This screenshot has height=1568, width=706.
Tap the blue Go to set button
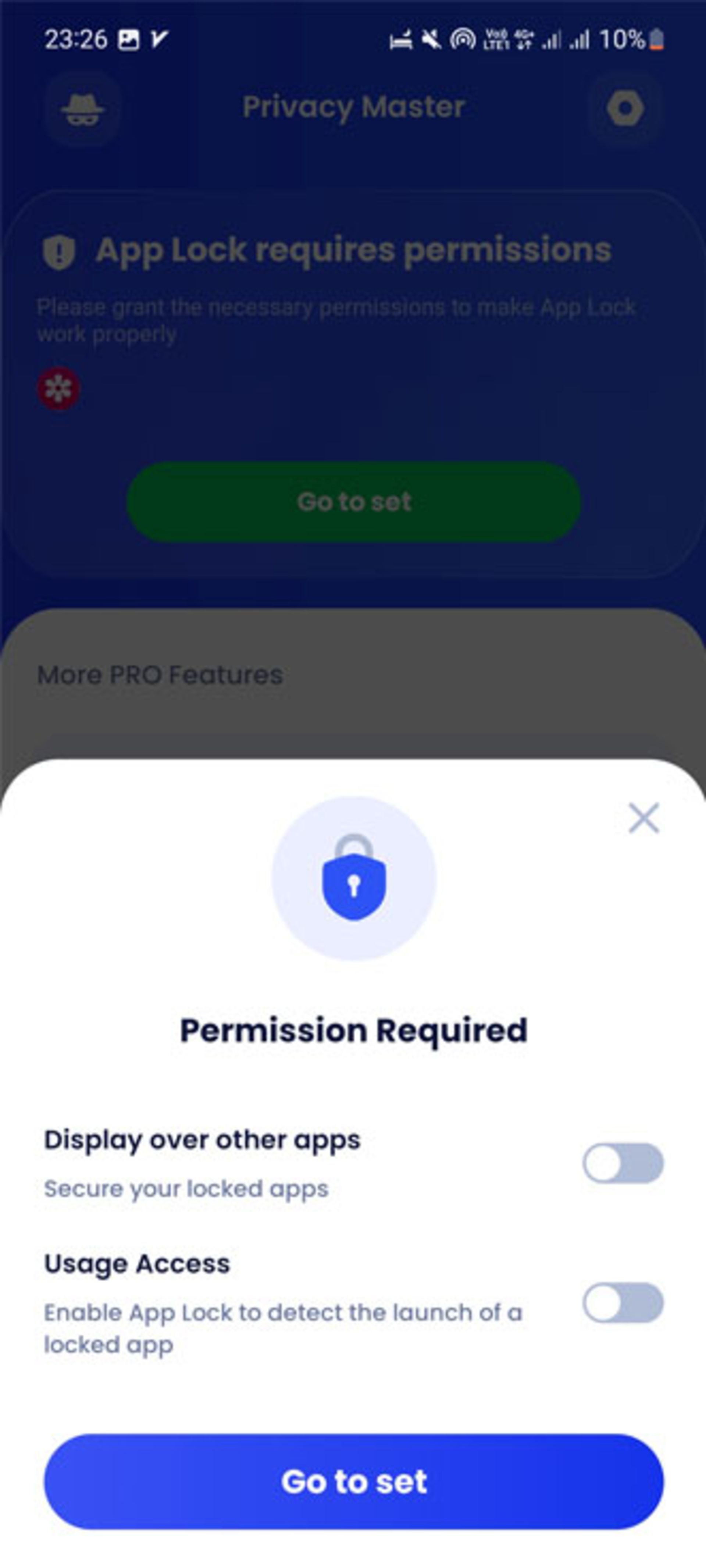coord(353,1482)
